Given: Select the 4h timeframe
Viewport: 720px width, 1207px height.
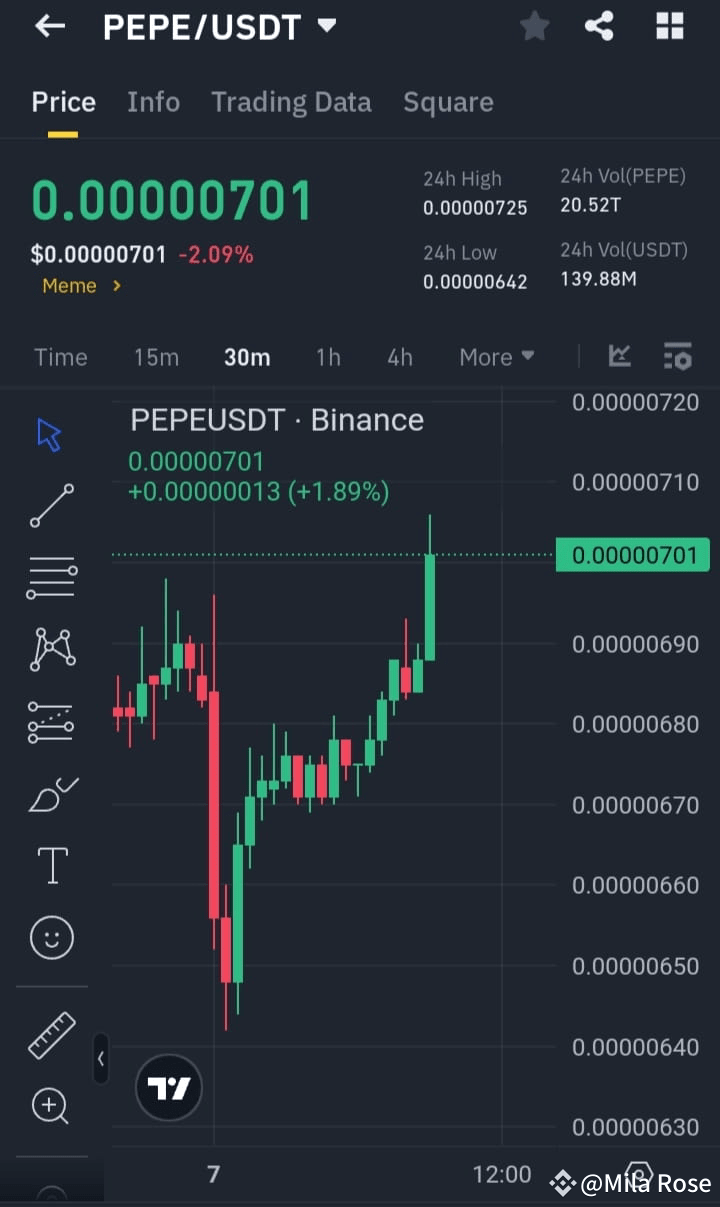Looking at the screenshot, I should 399,356.
